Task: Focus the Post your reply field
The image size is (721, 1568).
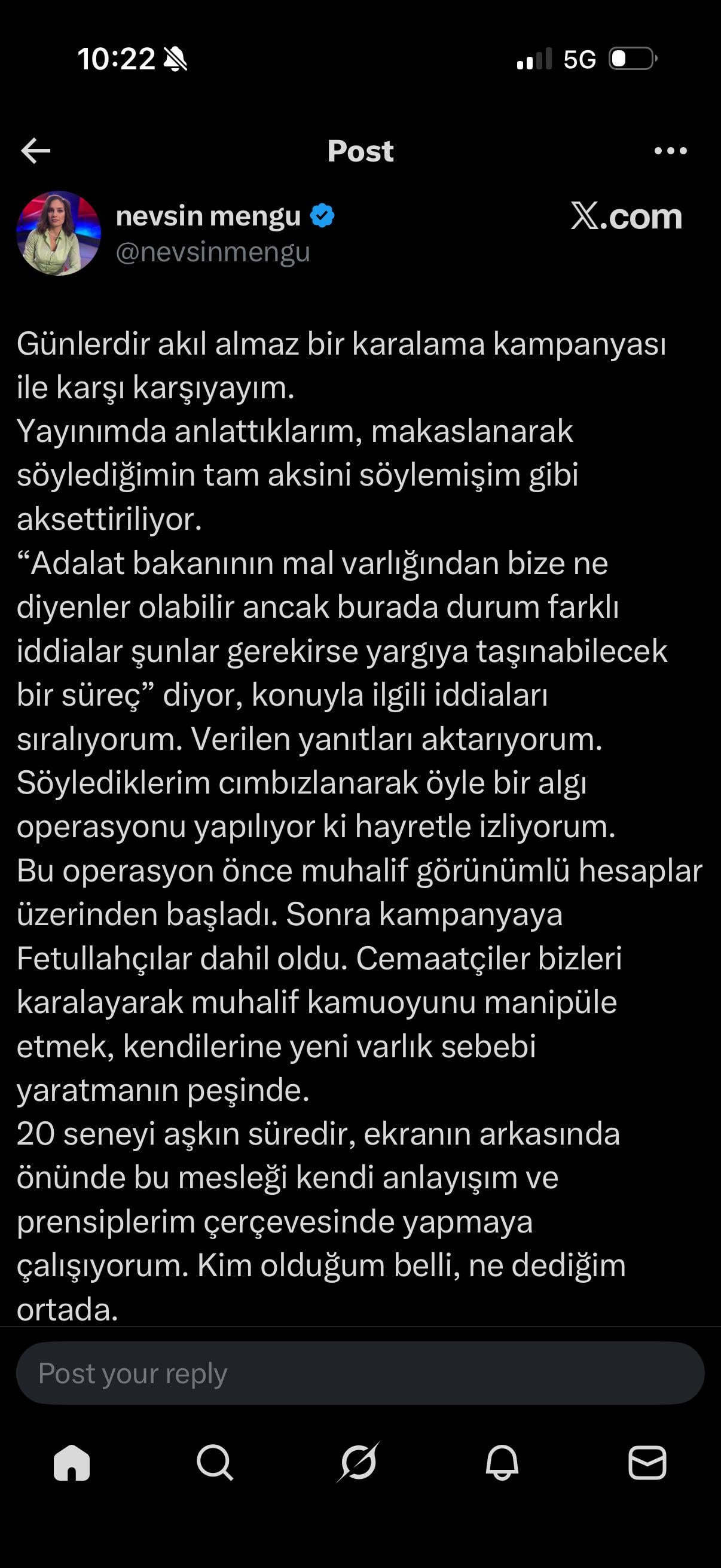Action: 360,1373
